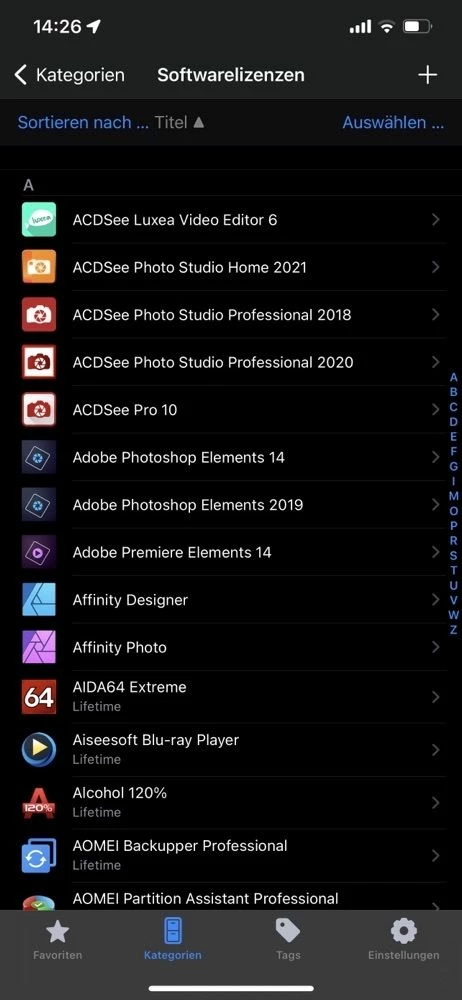462x1000 pixels.
Task: Switch to the Tags tab
Action: (x=288, y=939)
